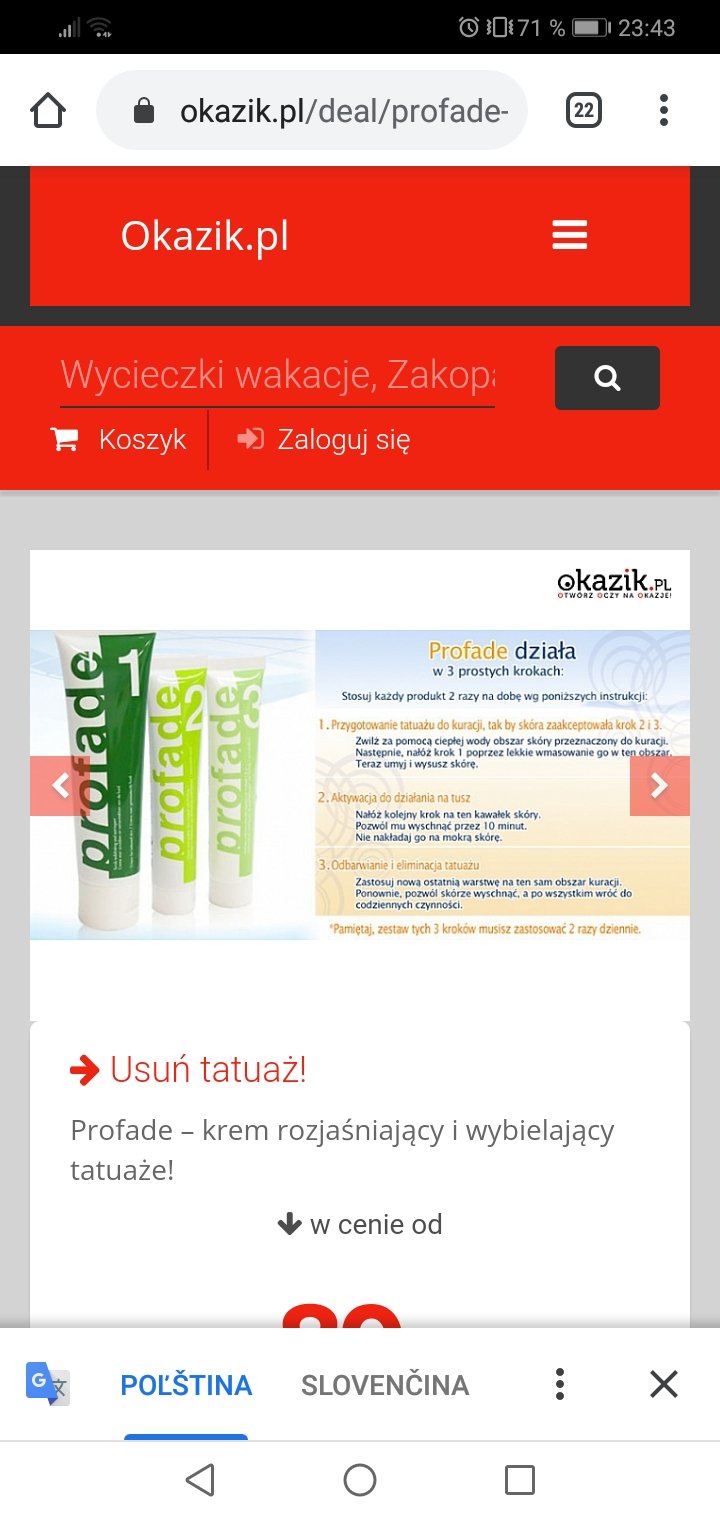Switch translation to Slovenčina

click(385, 1385)
